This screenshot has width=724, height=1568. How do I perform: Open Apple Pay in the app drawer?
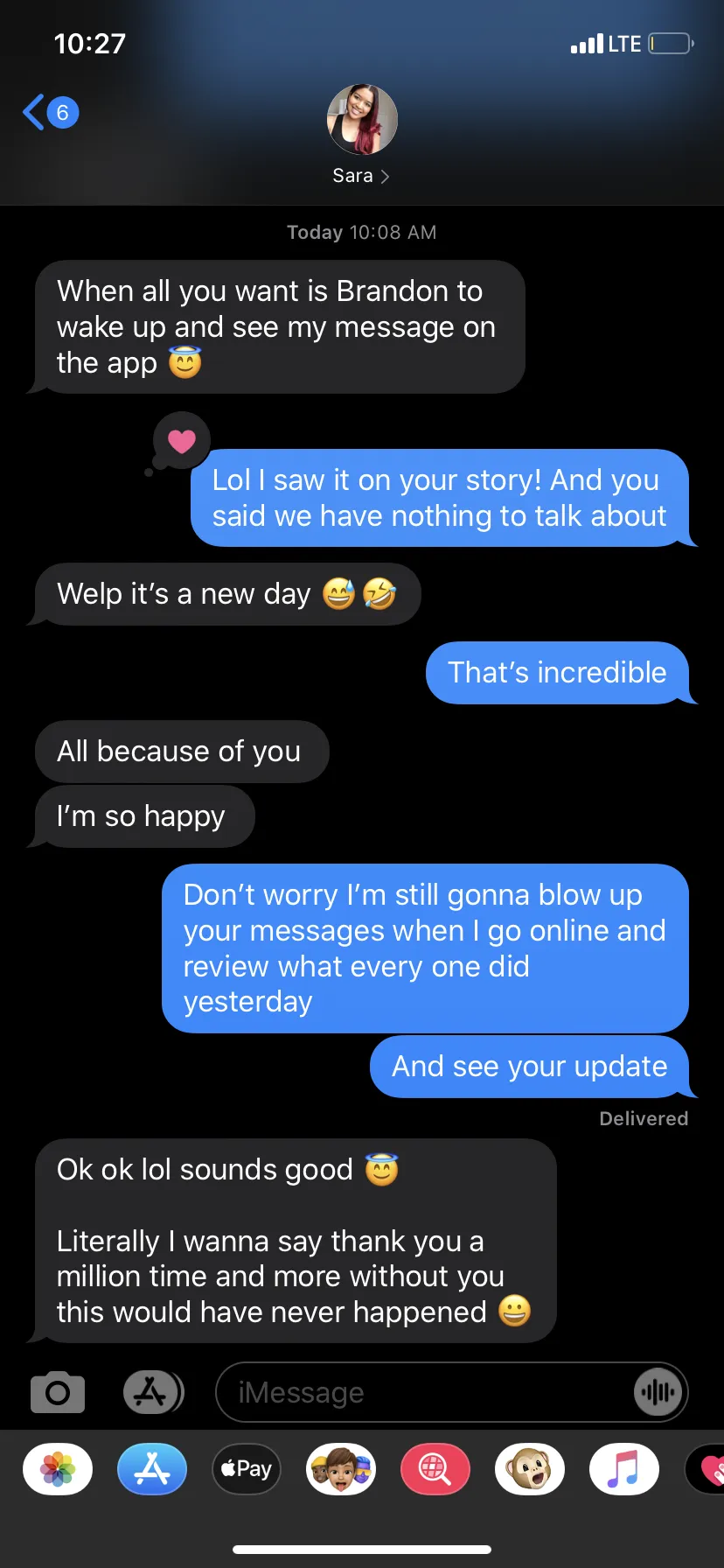point(247,1469)
